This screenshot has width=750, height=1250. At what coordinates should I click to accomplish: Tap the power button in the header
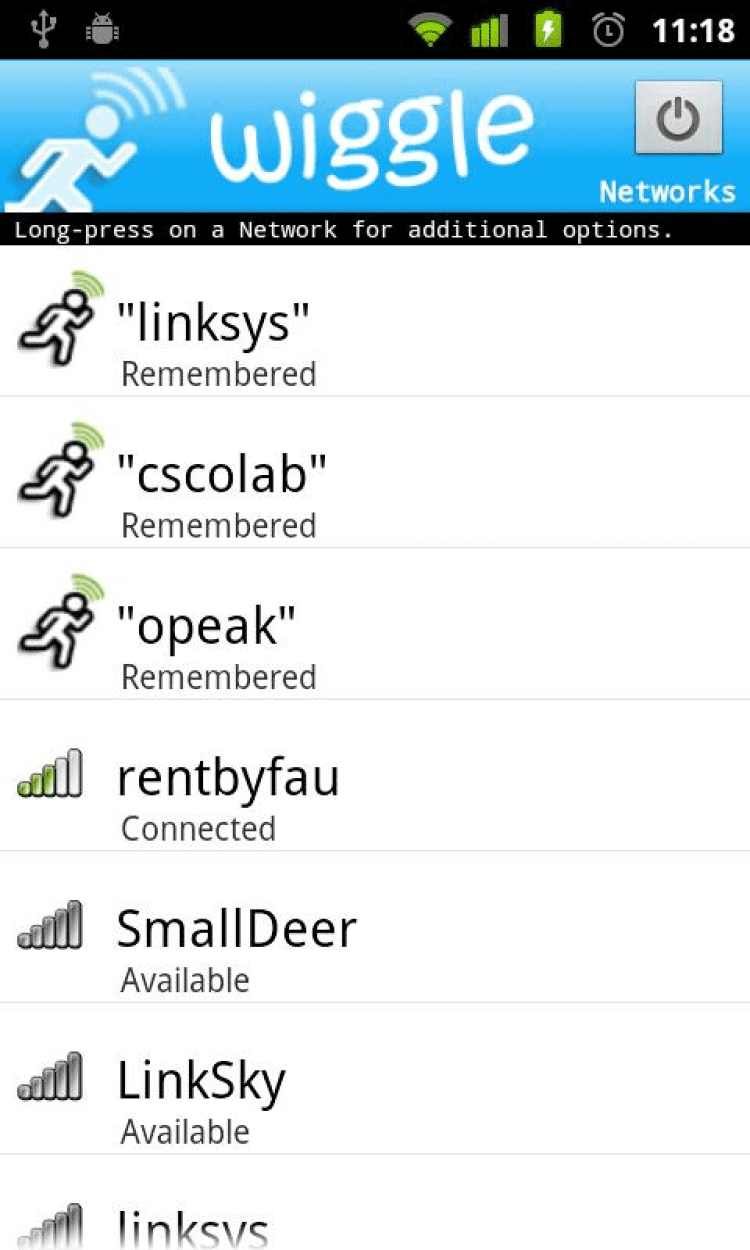pyautogui.click(x=678, y=118)
